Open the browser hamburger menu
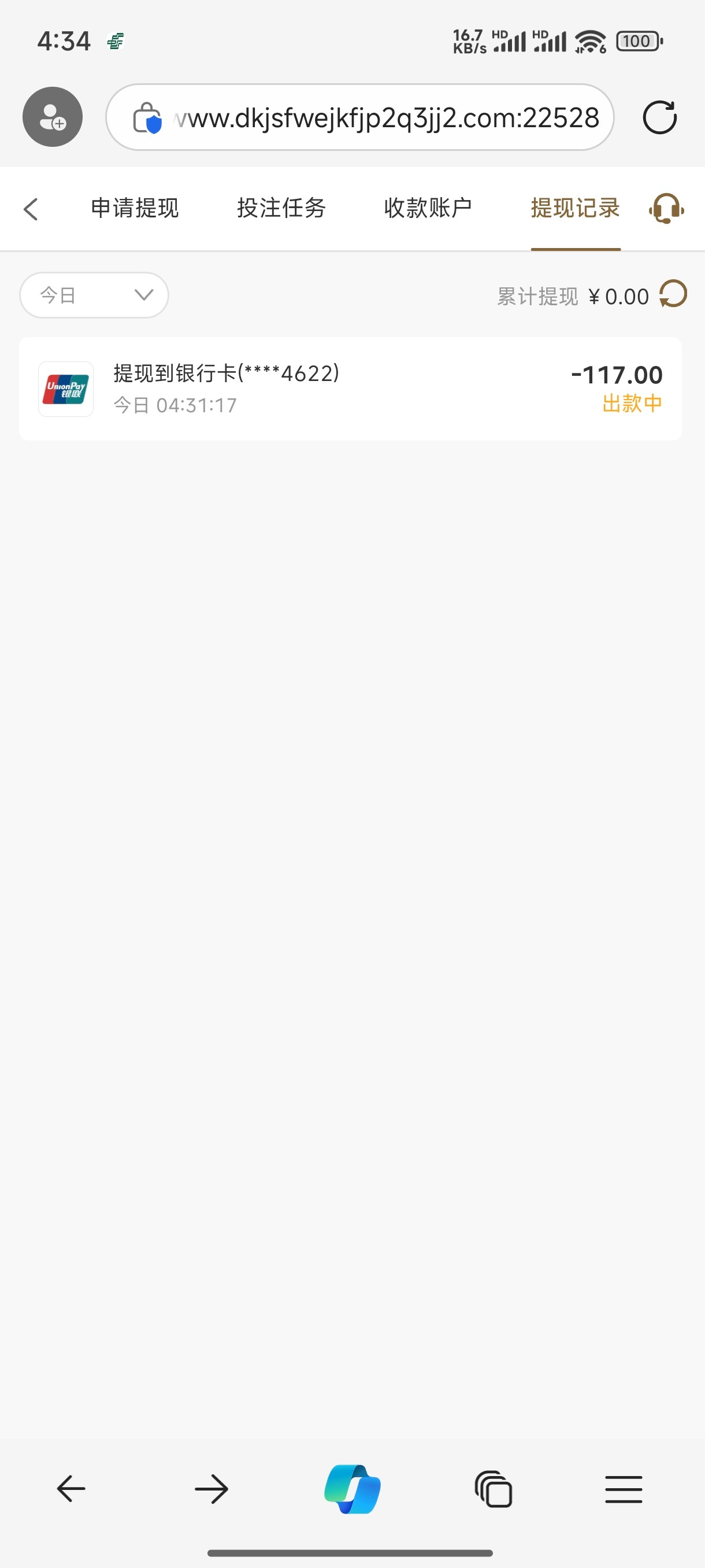 coord(624,1489)
